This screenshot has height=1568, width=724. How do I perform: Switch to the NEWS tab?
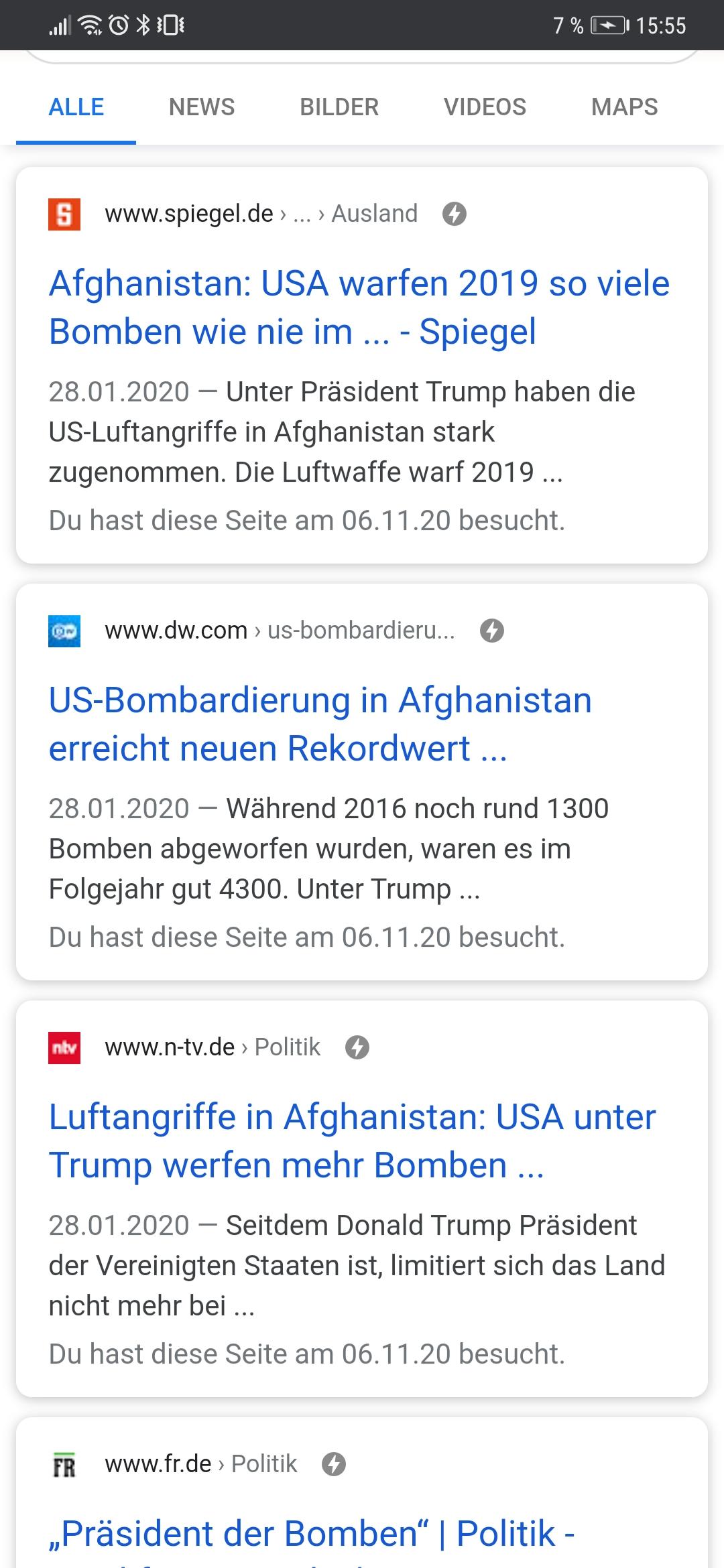pos(202,107)
